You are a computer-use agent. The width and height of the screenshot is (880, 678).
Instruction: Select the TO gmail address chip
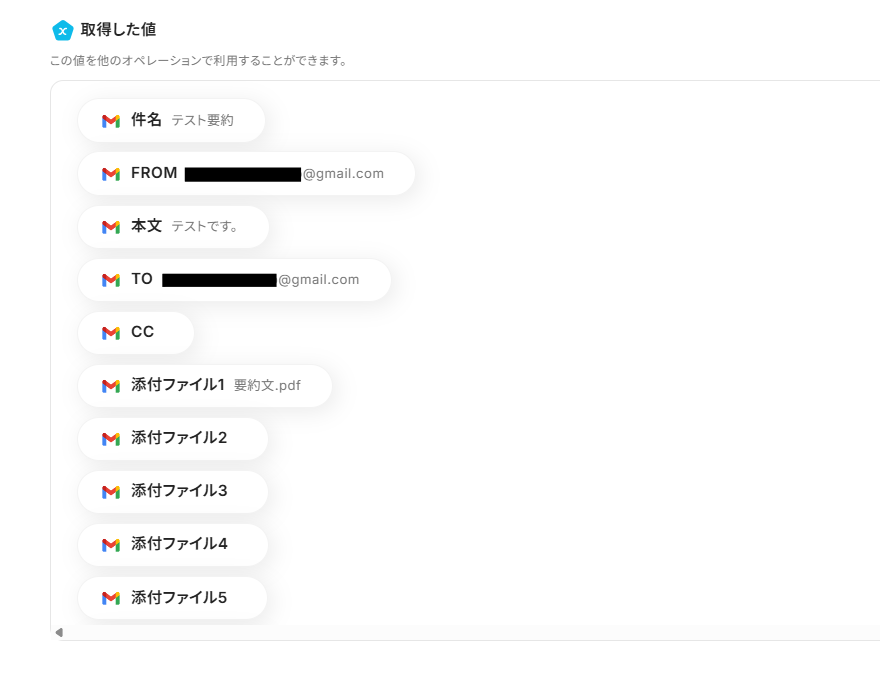coord(234,280)
